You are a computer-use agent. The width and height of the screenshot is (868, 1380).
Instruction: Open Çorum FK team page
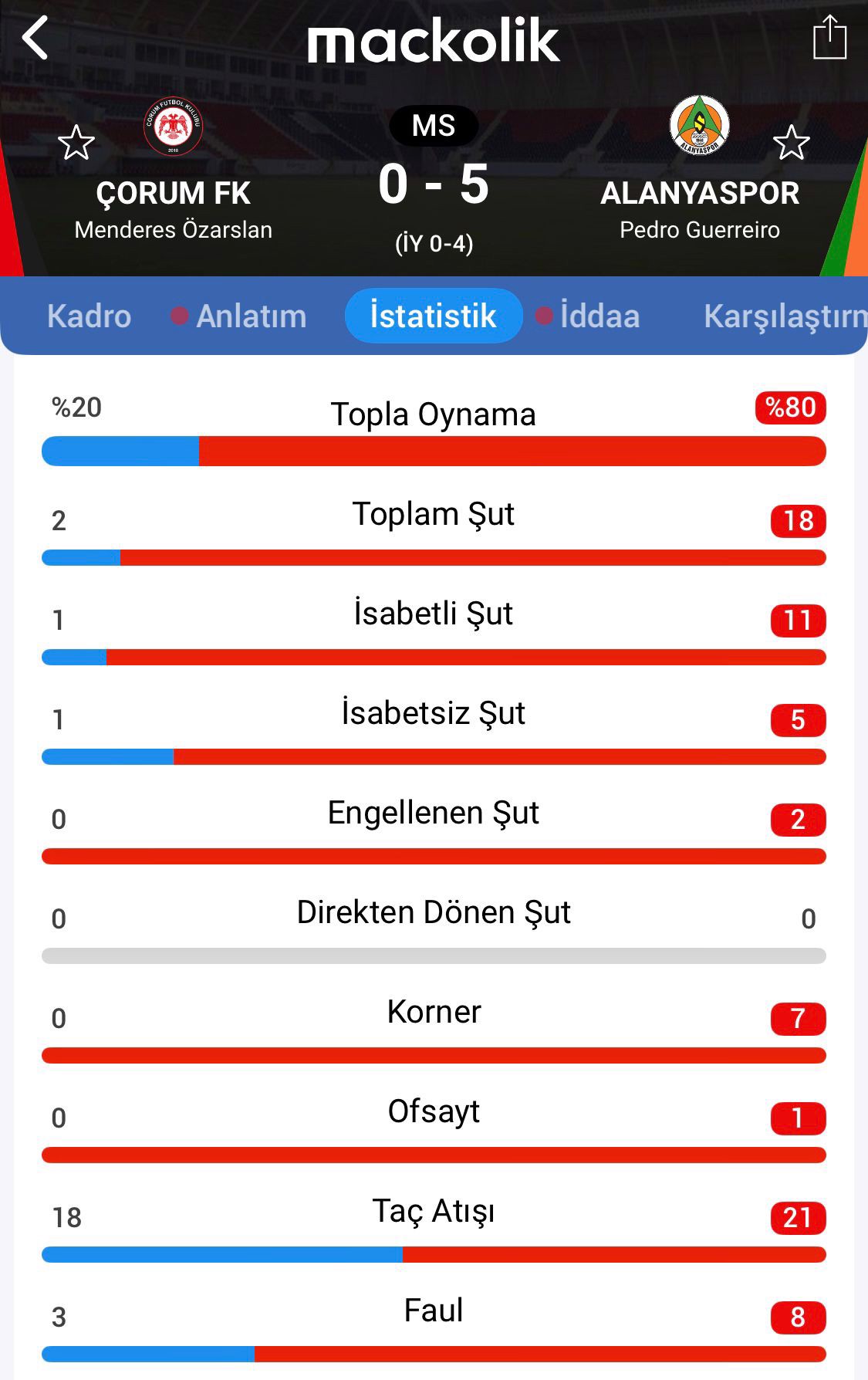[x=173, y=193]
